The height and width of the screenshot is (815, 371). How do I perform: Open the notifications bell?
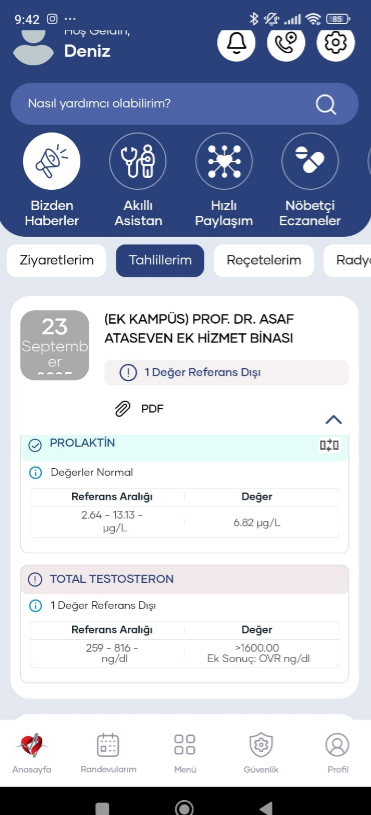236,43
